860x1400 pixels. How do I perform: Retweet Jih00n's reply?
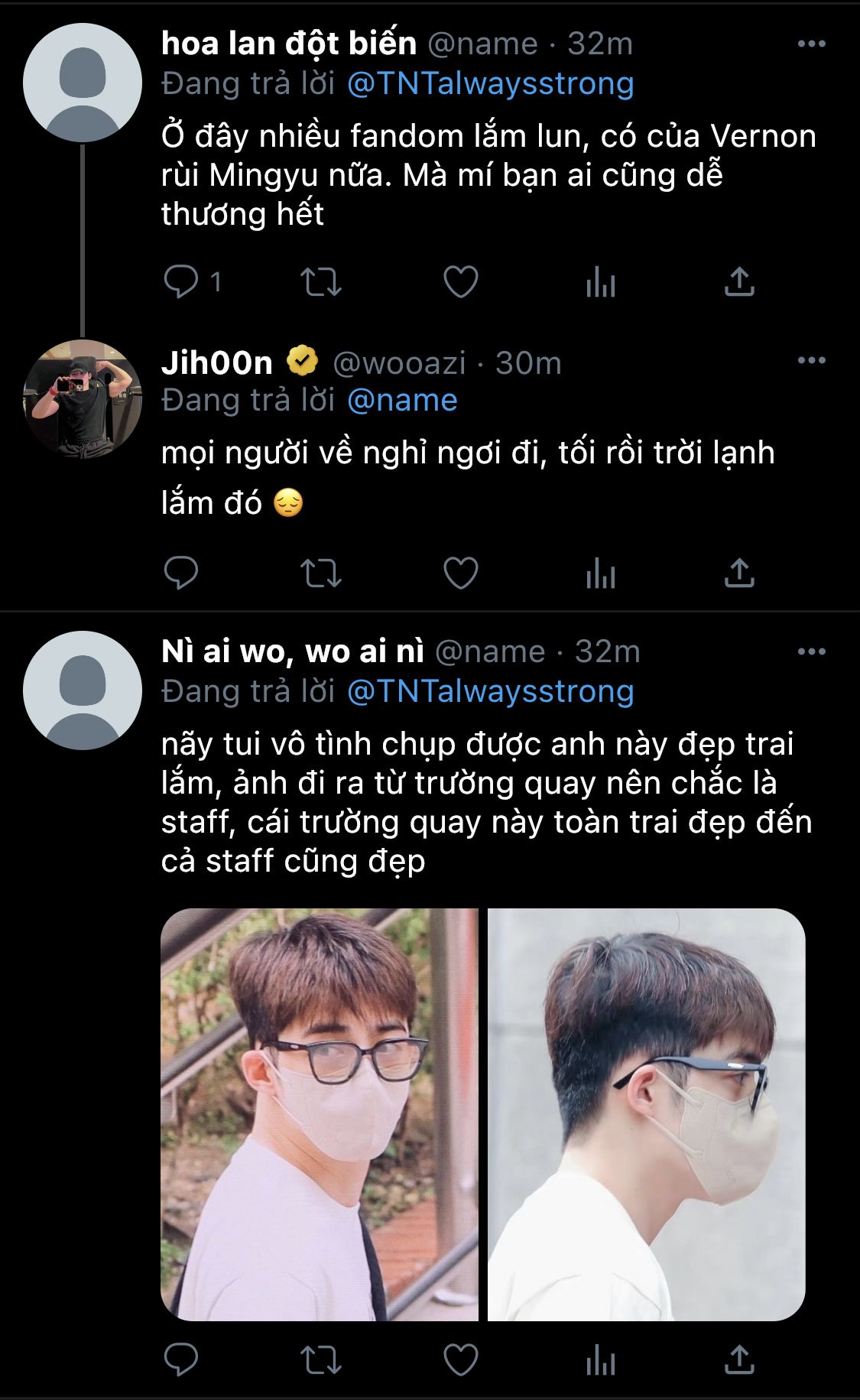(x=320, y=573)
